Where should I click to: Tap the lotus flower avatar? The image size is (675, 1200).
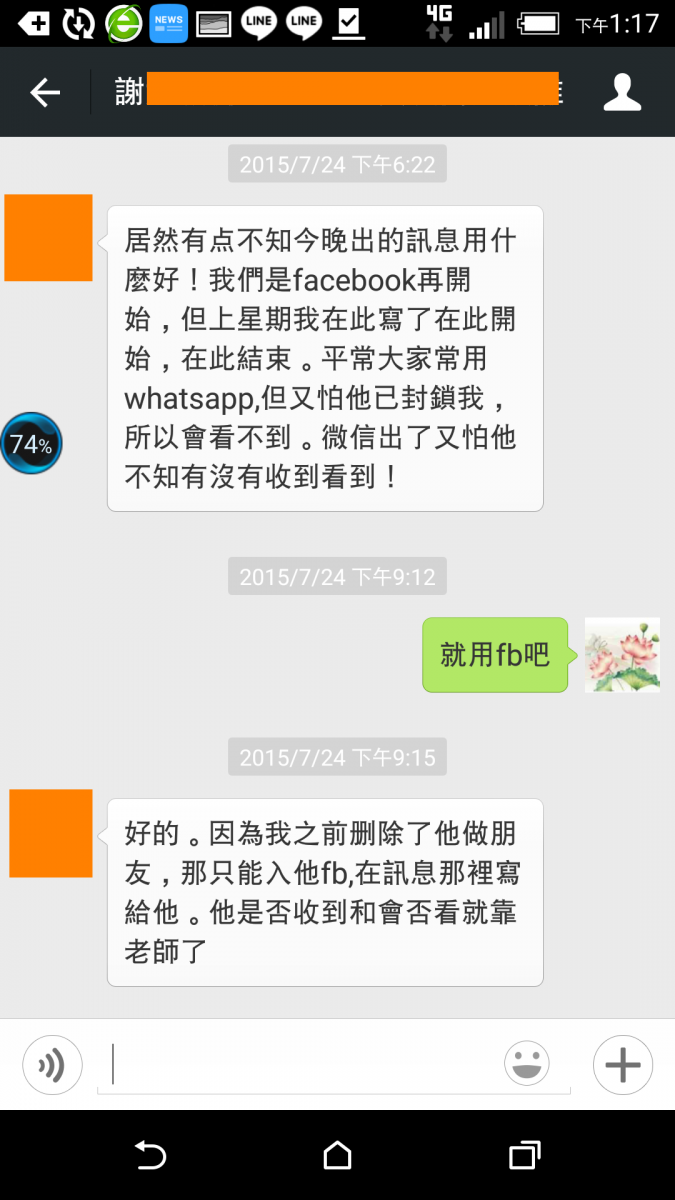(622, 655)
